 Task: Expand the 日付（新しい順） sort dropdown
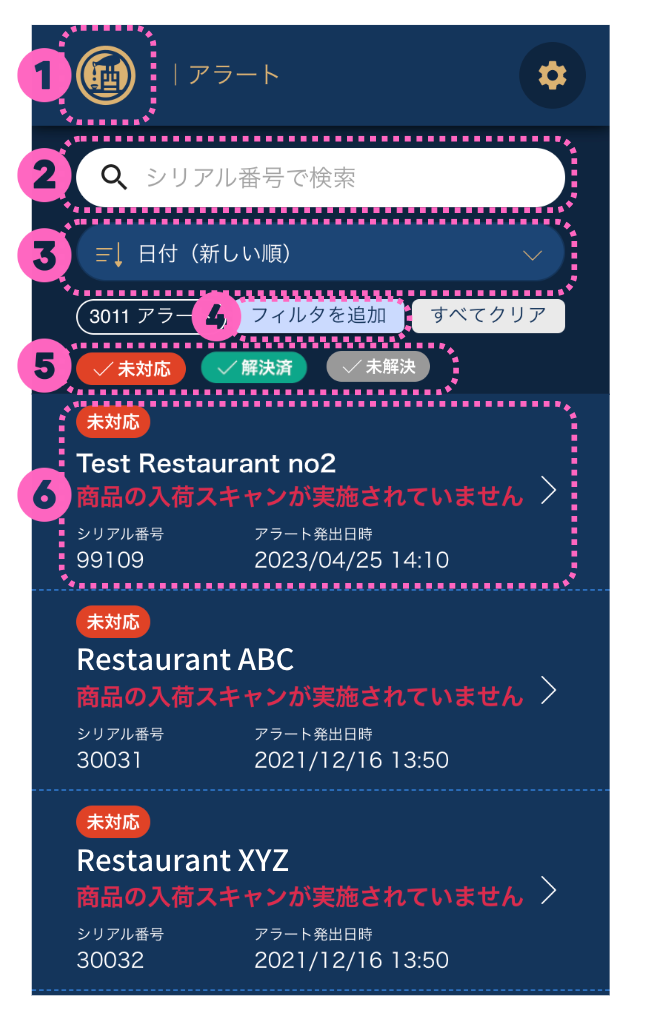pos(320,254)
